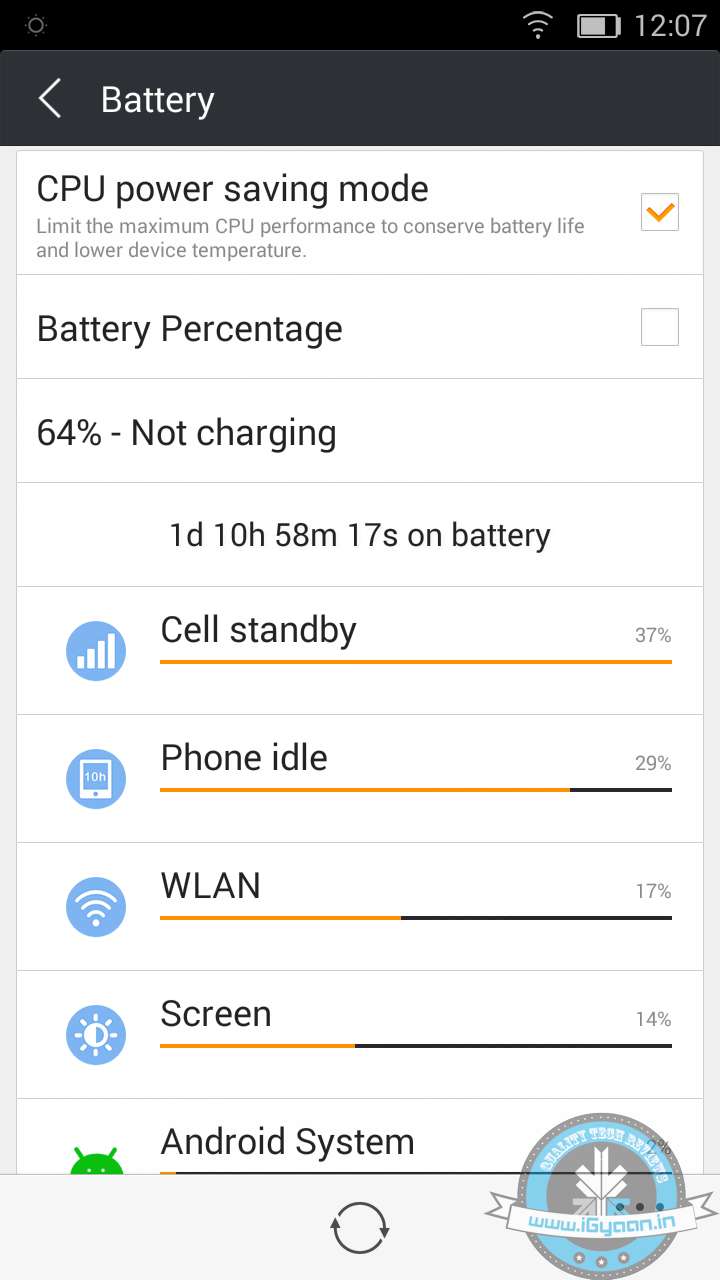Refresh the battery usage stats
The width and height of the screenshot is (720, 1280).
click(360, 1227)
